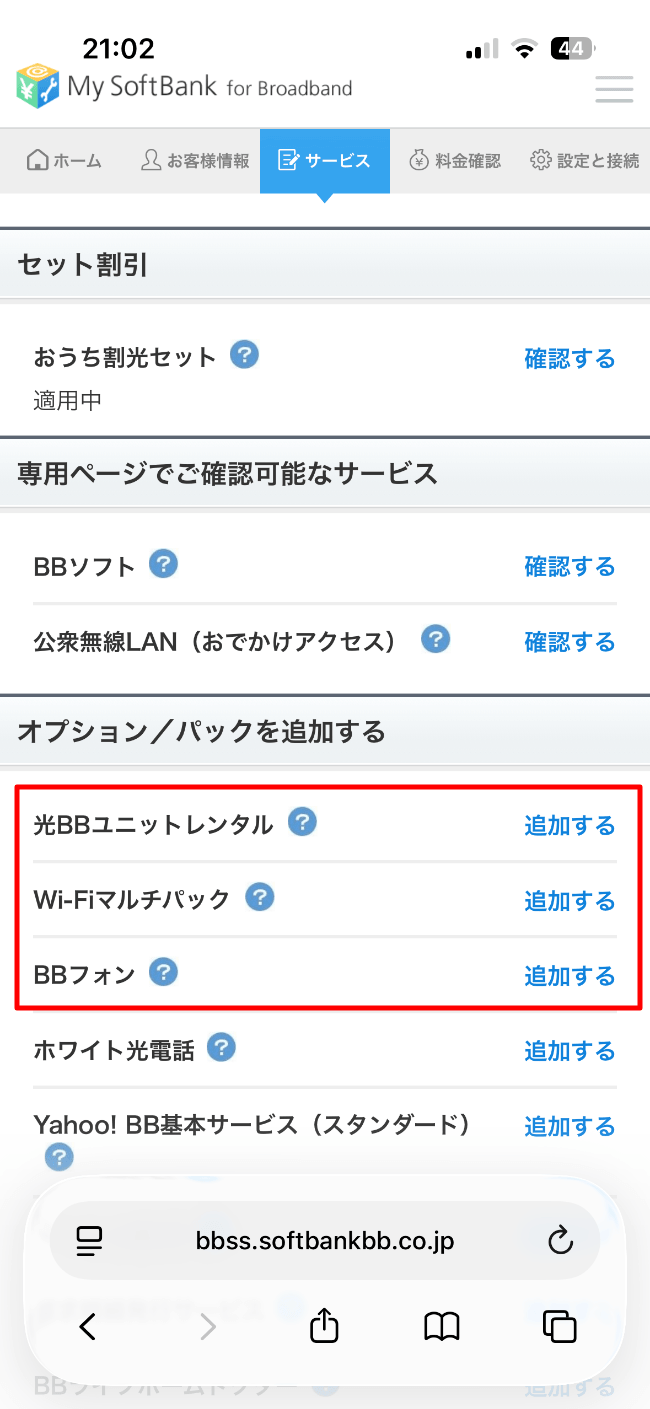
Task: Tap 確認する for おうち割光セット
Action: pos(569,359)
